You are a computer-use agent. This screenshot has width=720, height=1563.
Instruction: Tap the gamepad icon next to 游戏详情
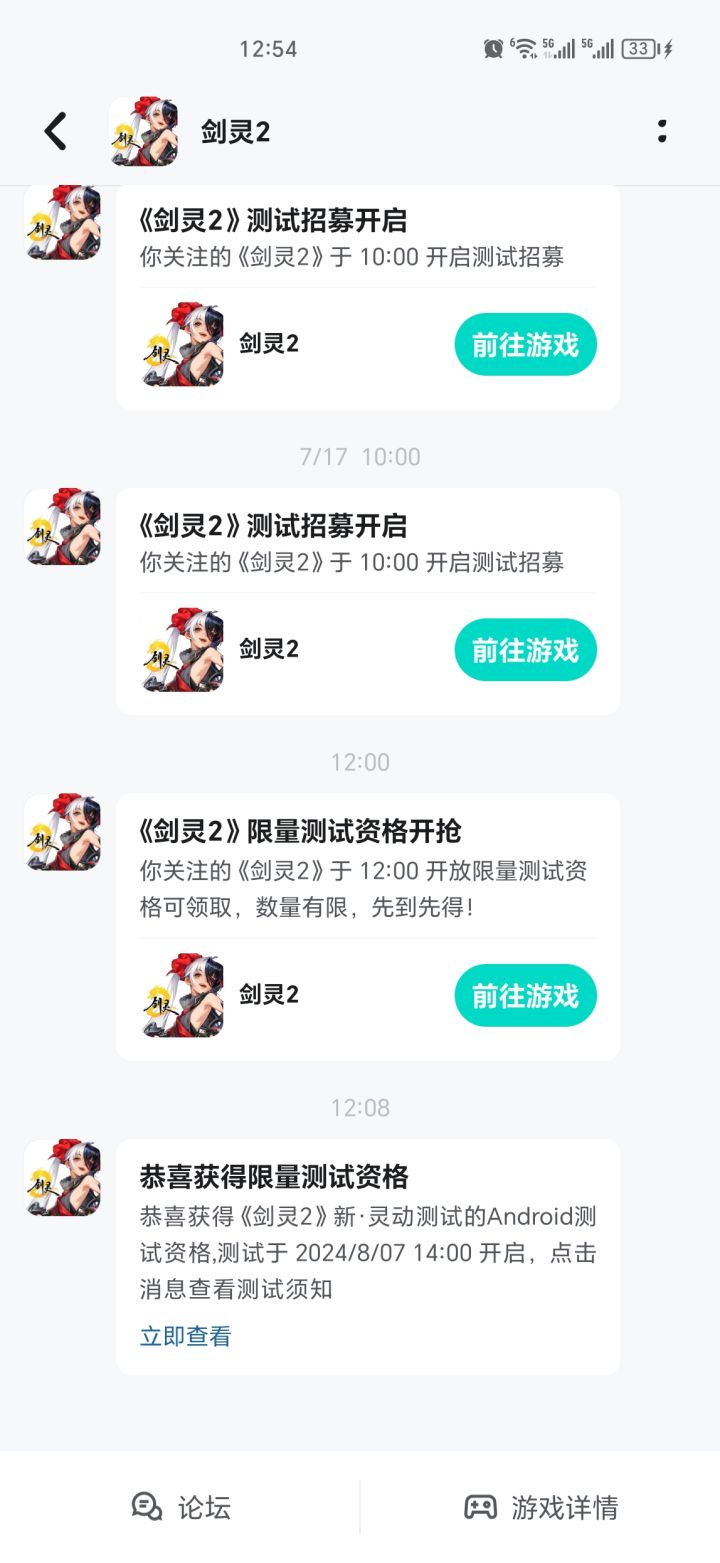coord(482,1507)
